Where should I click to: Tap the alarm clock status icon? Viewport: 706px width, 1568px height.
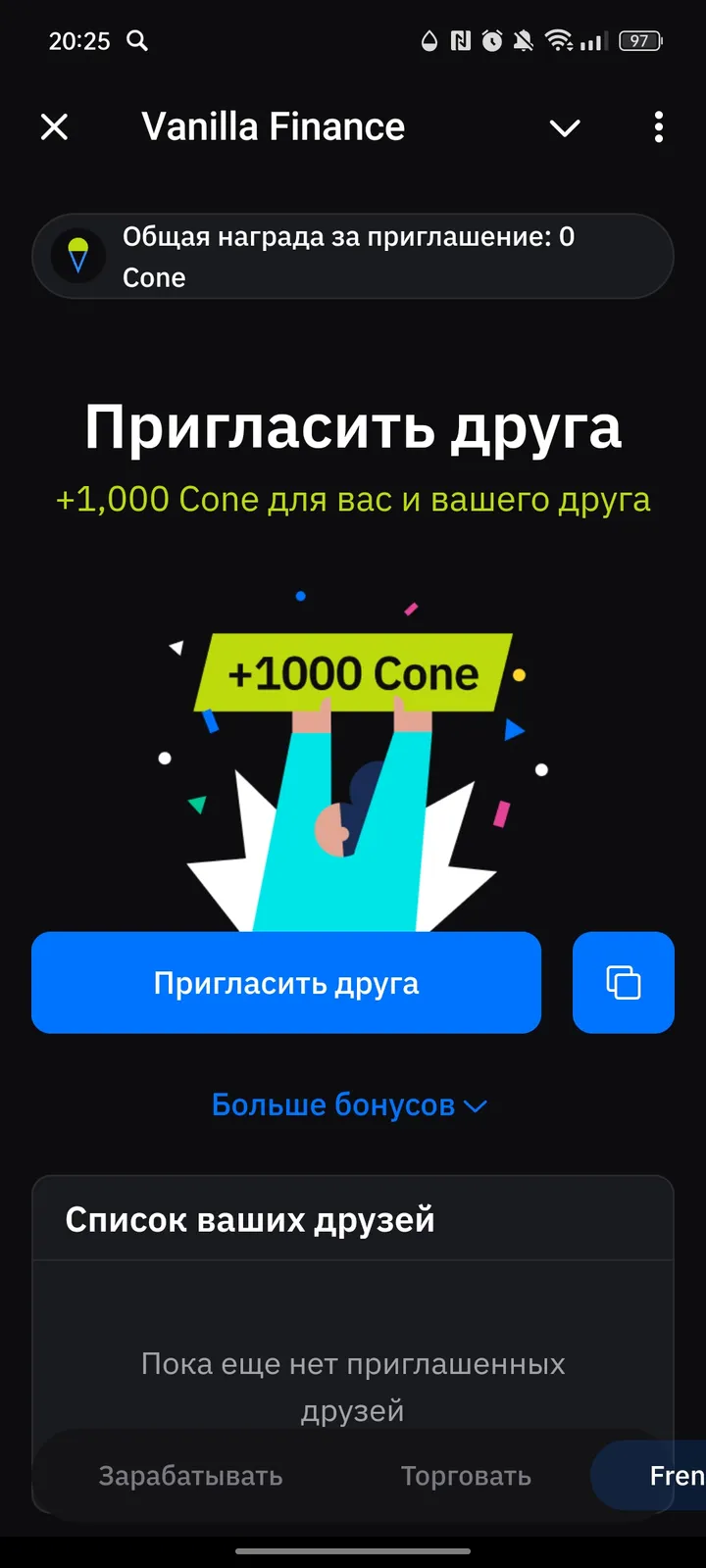[x=491, y=41]
